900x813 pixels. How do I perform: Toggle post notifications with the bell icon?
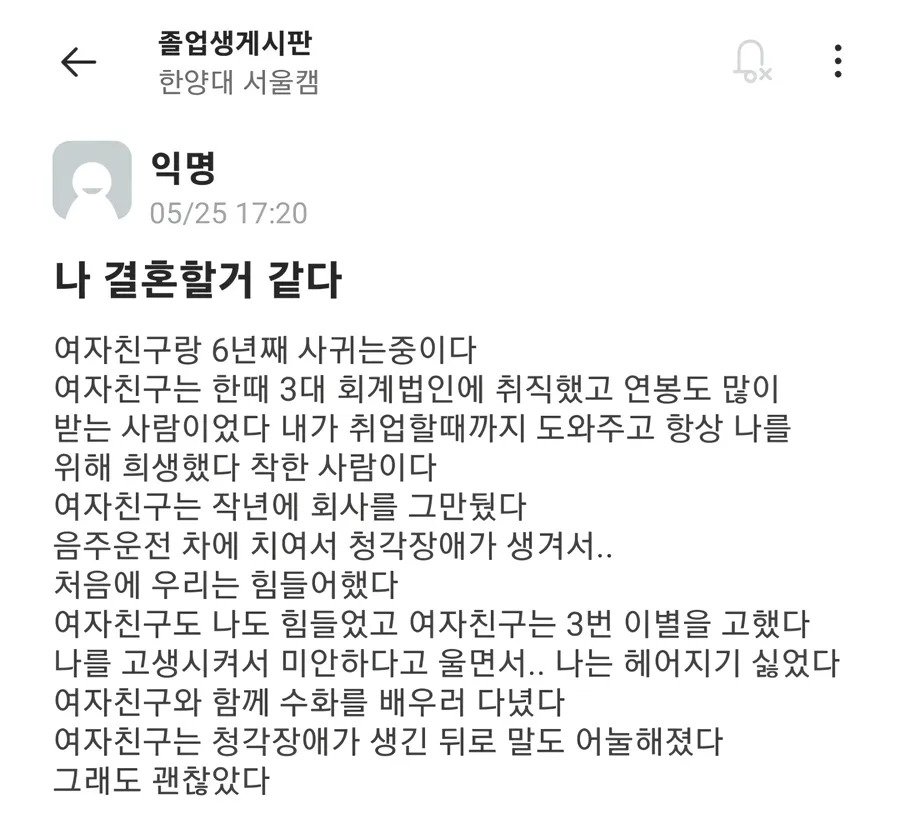[x=749, y=62]
